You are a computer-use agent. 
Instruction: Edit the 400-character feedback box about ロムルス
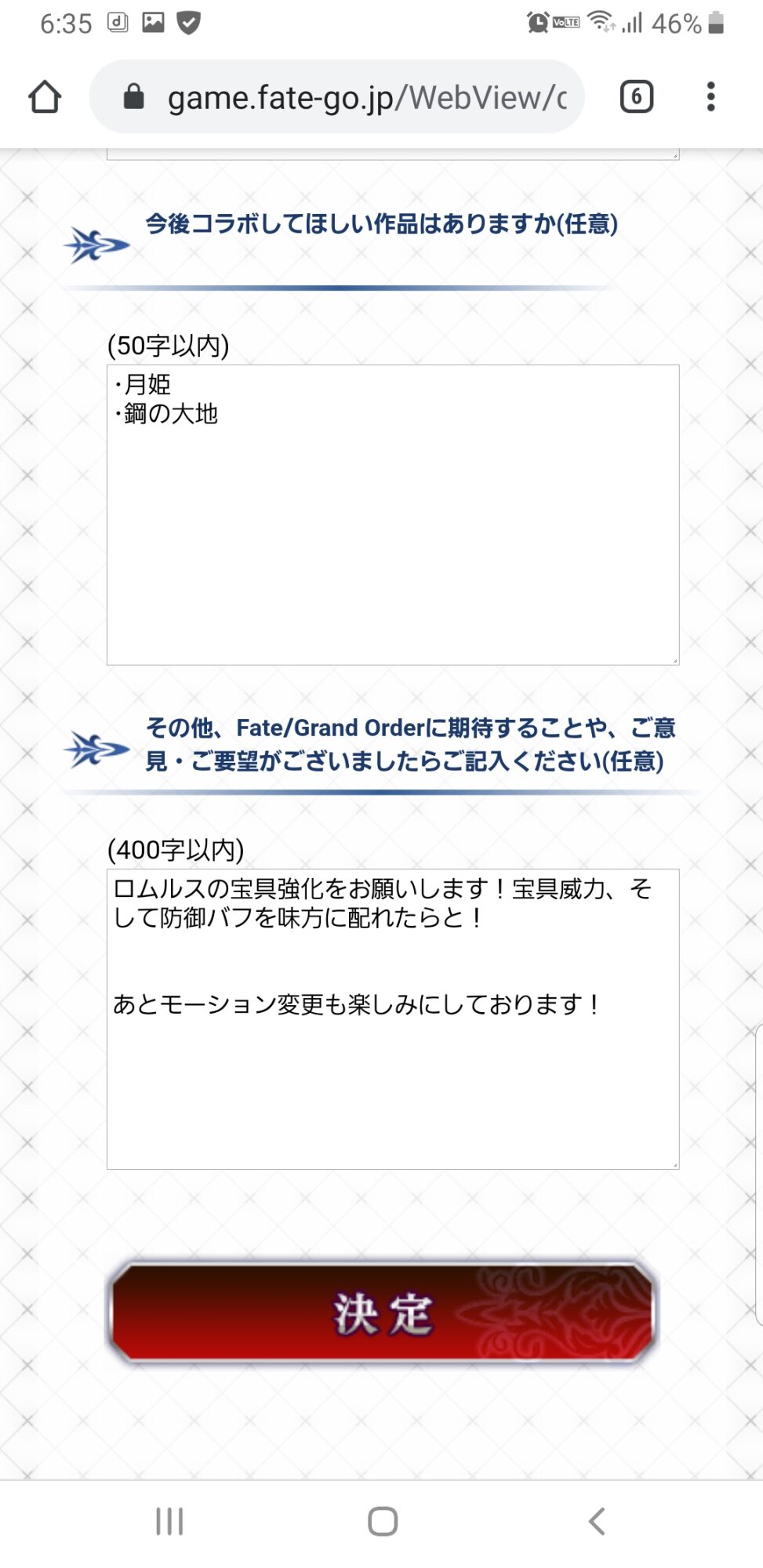coord(392,1018)
